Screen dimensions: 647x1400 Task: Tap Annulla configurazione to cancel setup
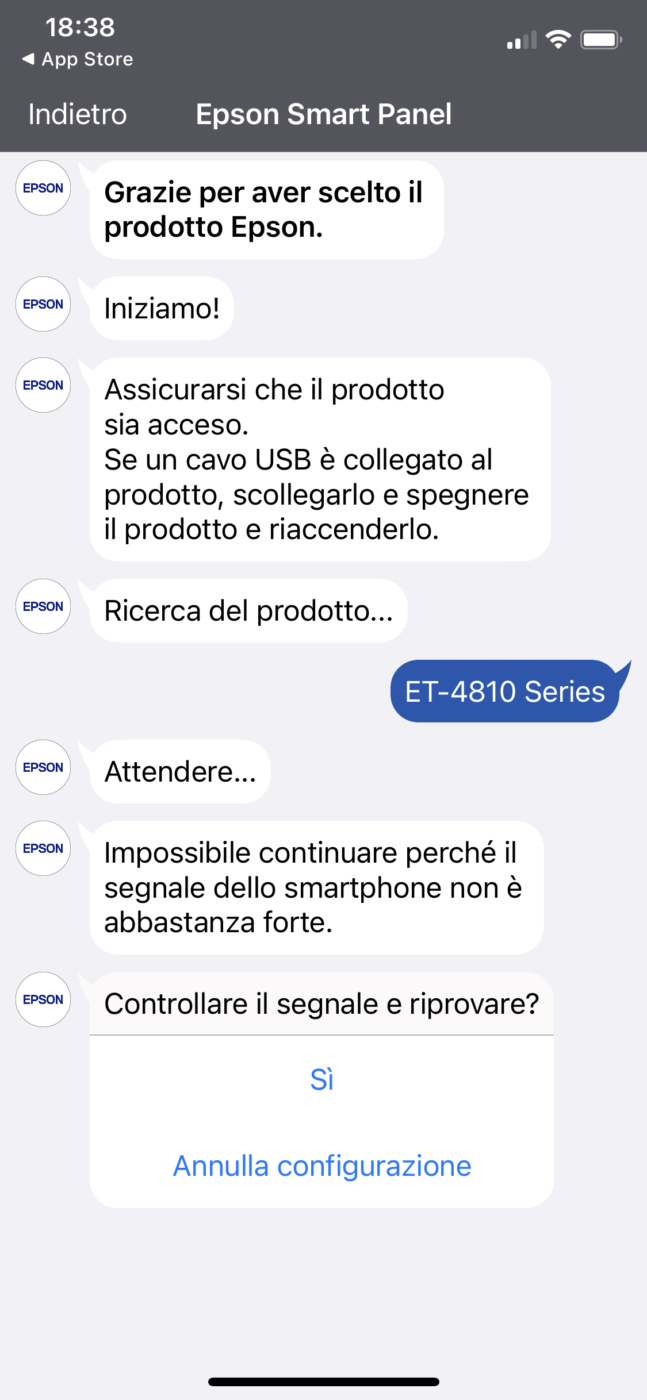[x=321, y=1165]
